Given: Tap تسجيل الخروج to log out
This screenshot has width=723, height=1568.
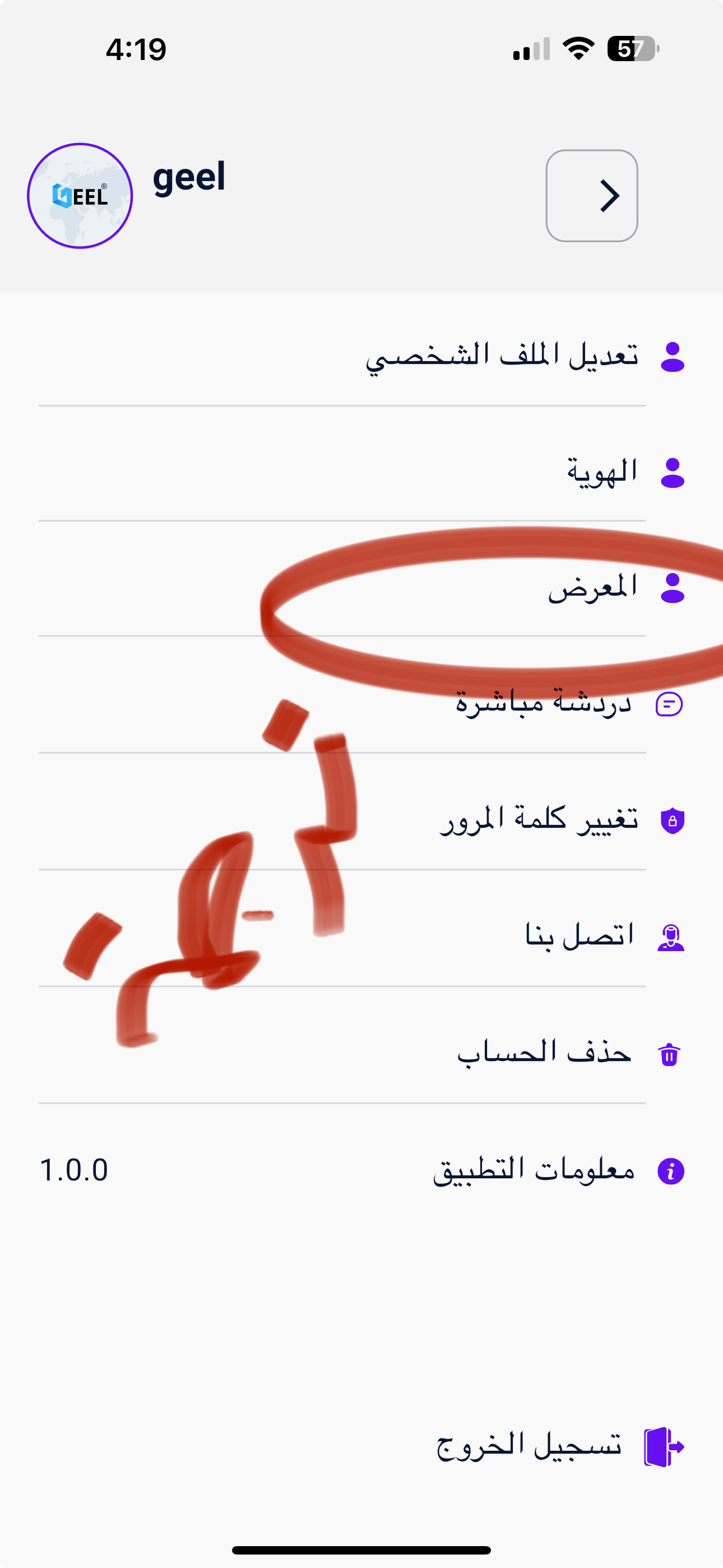Looking at the screenshot, I should pyautogui.click(x=530, y=1446).
